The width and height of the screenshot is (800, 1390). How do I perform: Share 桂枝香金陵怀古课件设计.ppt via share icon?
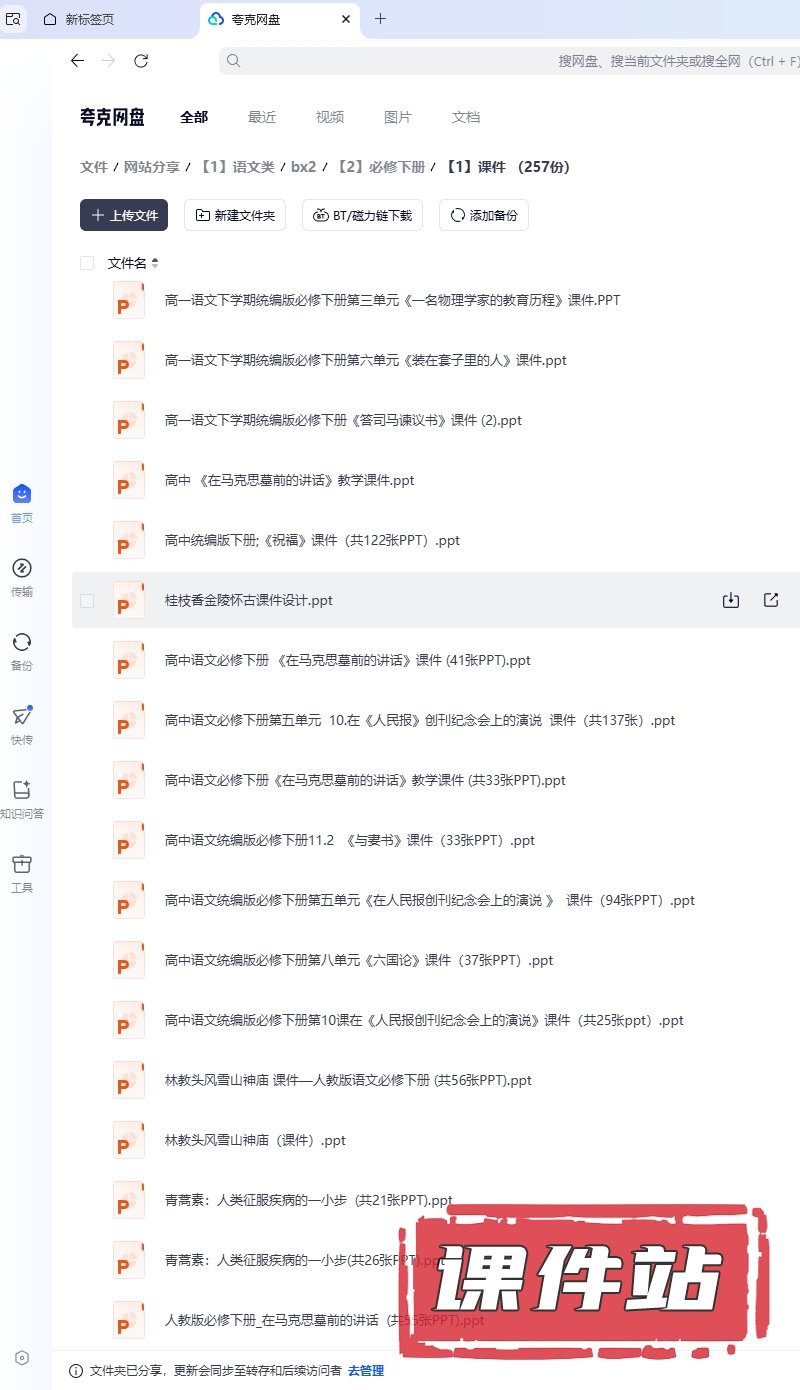click(x=771, y=600)
